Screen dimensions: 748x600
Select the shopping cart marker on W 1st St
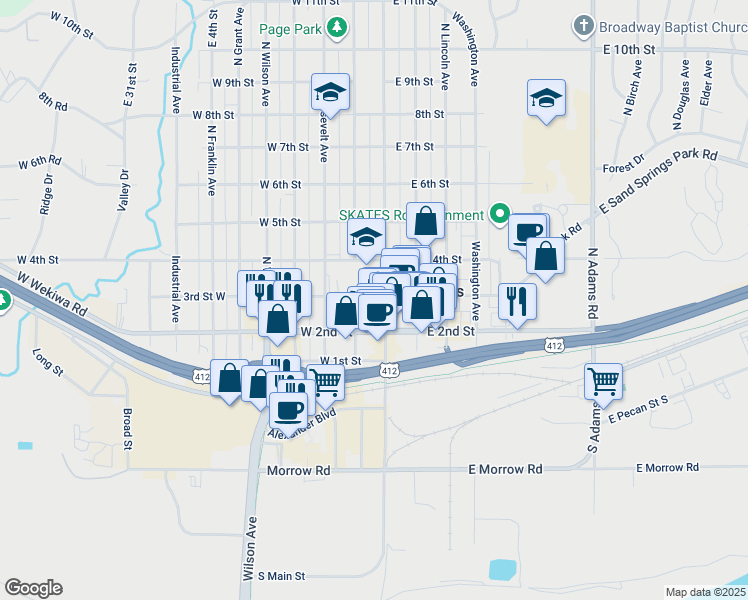point(325,381)
